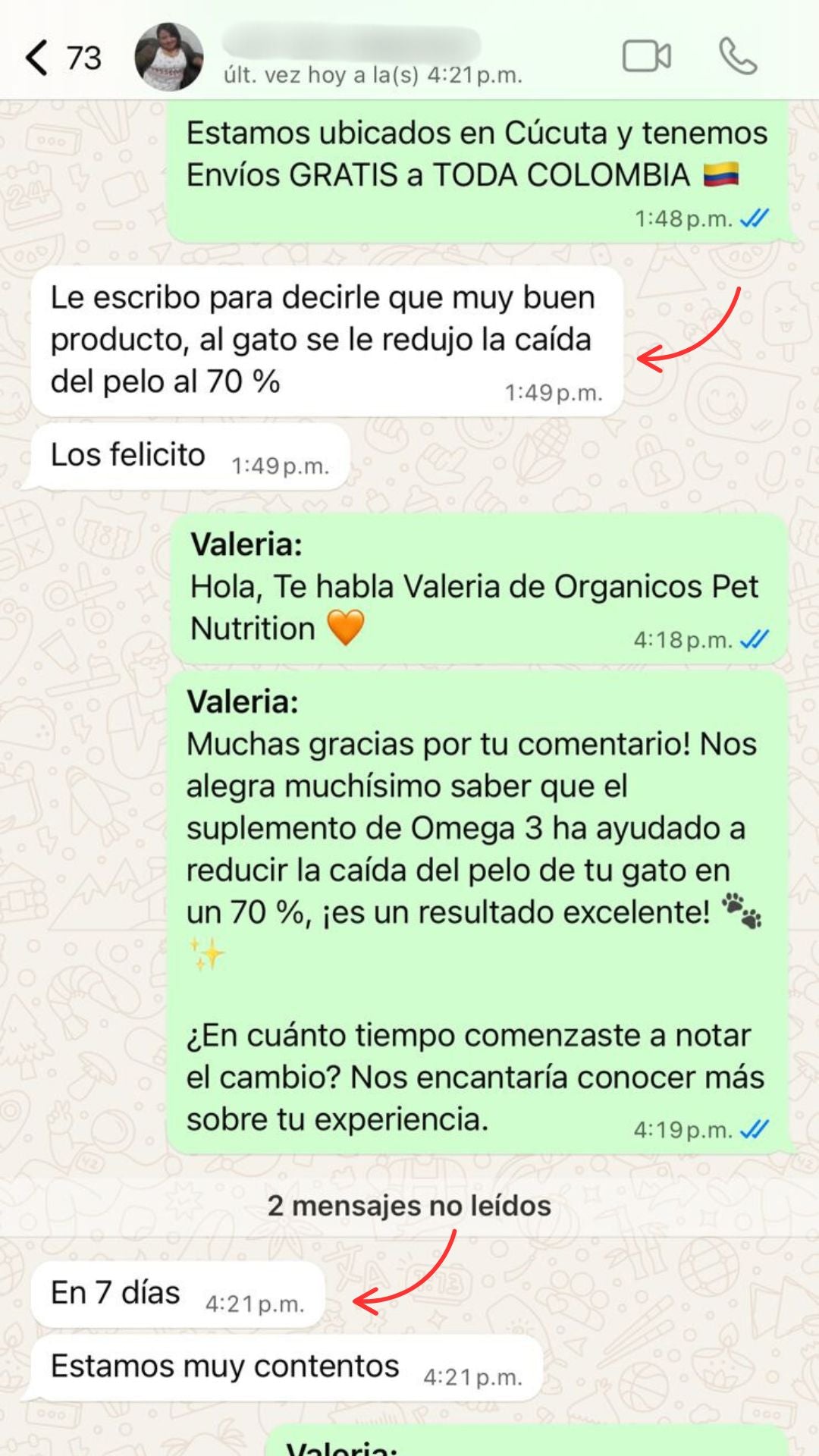Image resolution: width=819 pixels, height=1456 pixels.
Task: Start a voice call with this contact
Action: click(737, 57)
